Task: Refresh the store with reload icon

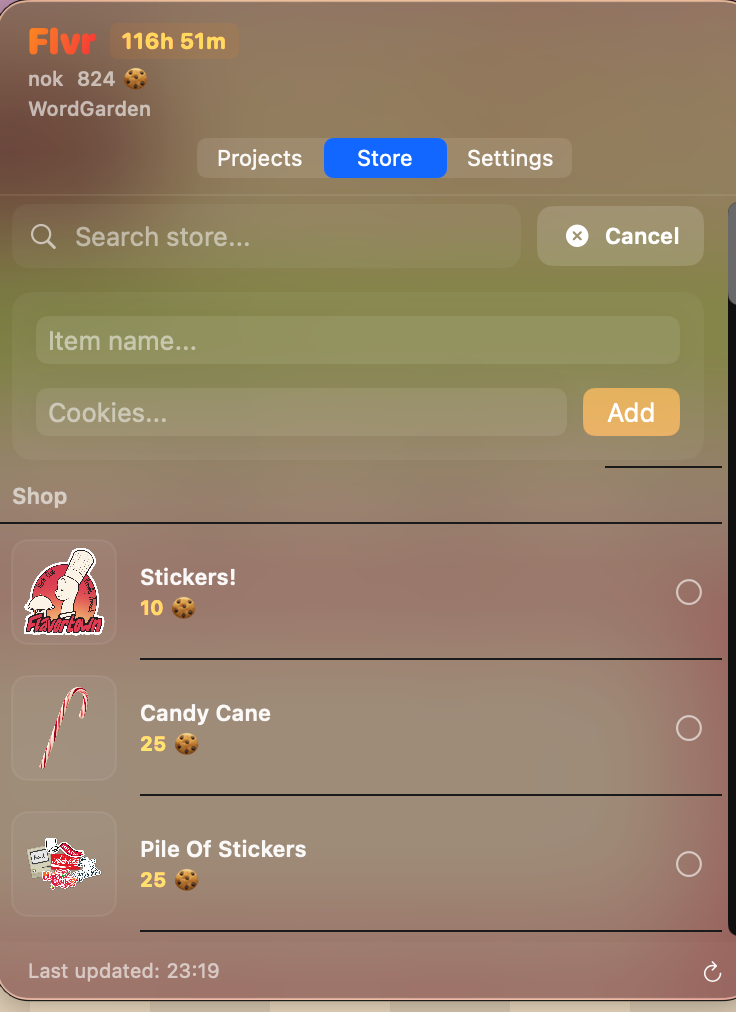Action: click(712, 972)
